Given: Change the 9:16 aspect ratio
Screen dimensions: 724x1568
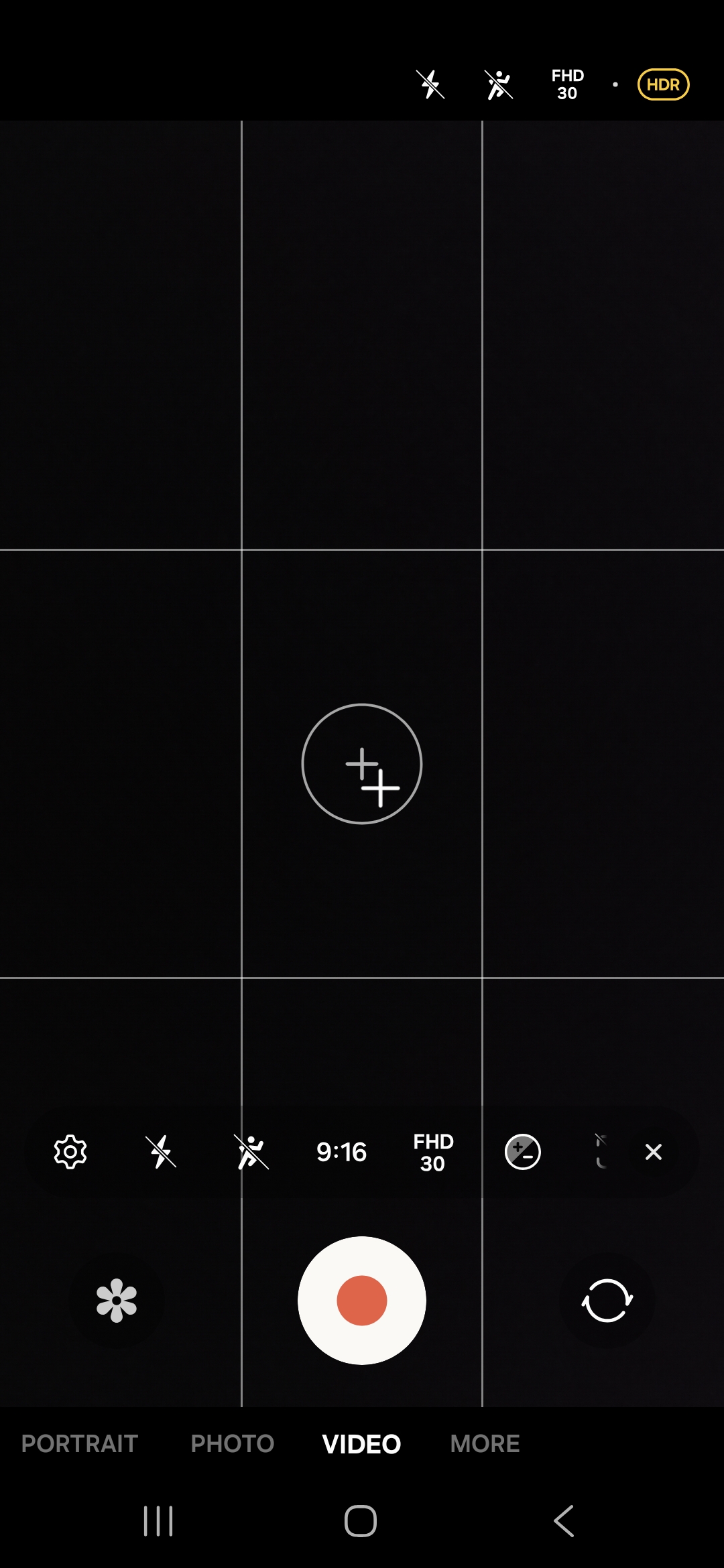Looking at the screenshot, I should pyautogui.click(x=341, y=1152).
